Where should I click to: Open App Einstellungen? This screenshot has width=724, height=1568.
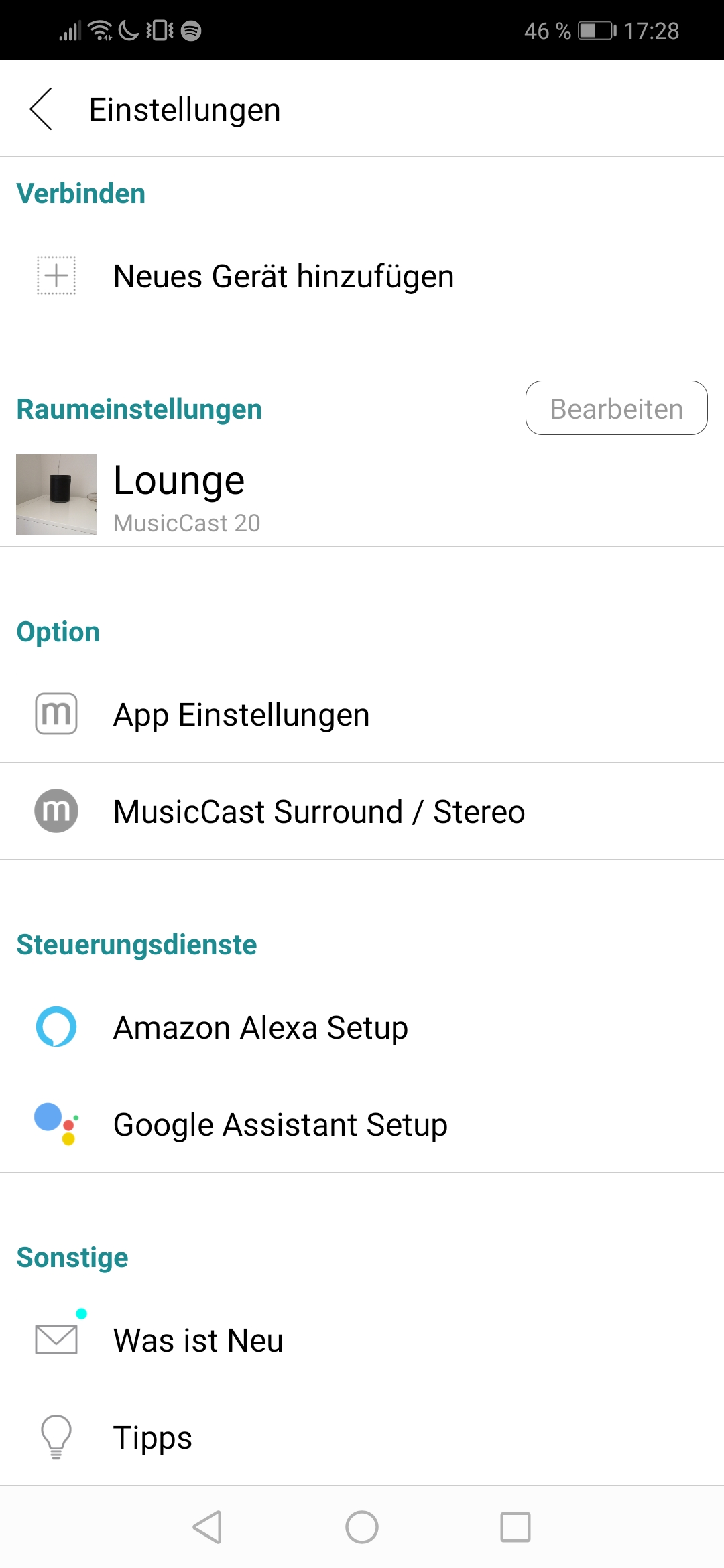(241, 714)
